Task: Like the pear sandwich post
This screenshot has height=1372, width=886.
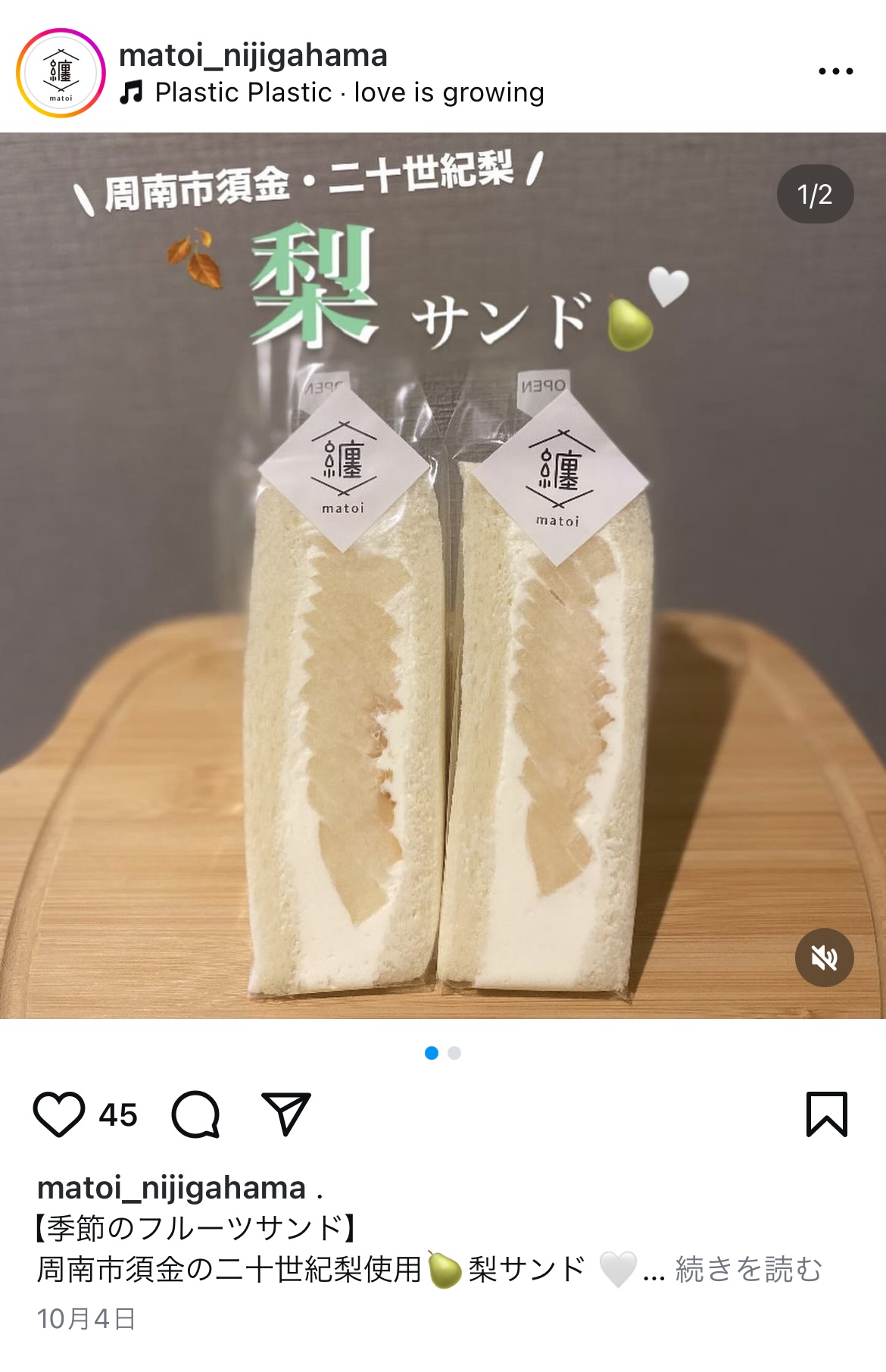Action: [x=59, y=1114]
